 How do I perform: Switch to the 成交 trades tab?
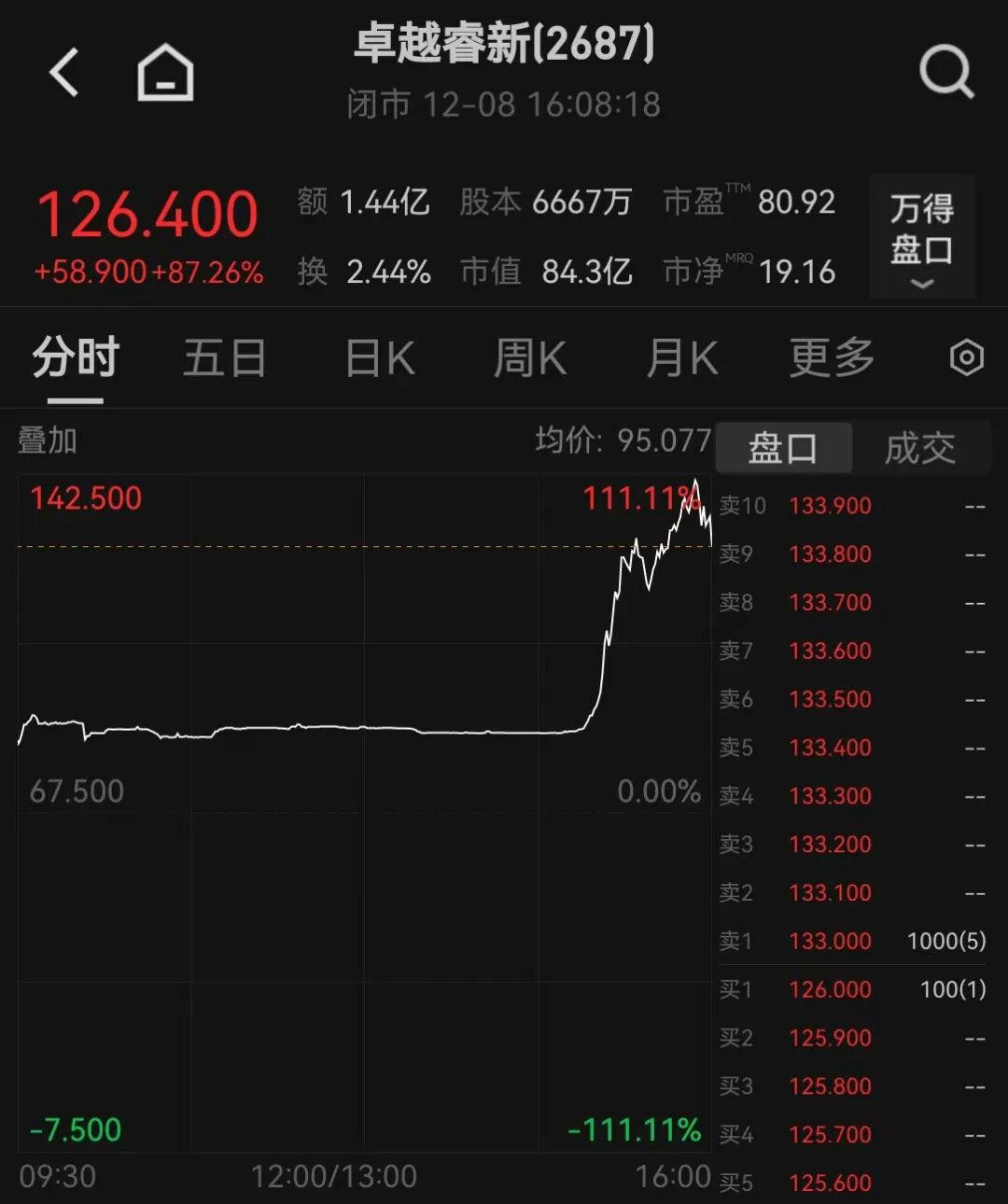(920, 448)
